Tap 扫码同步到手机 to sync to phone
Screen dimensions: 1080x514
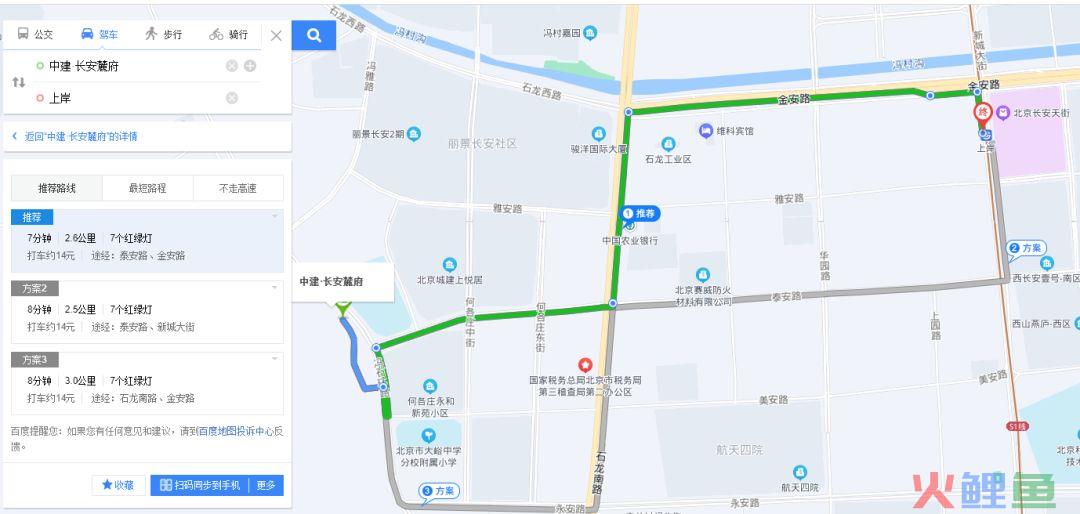click(200, 485)
